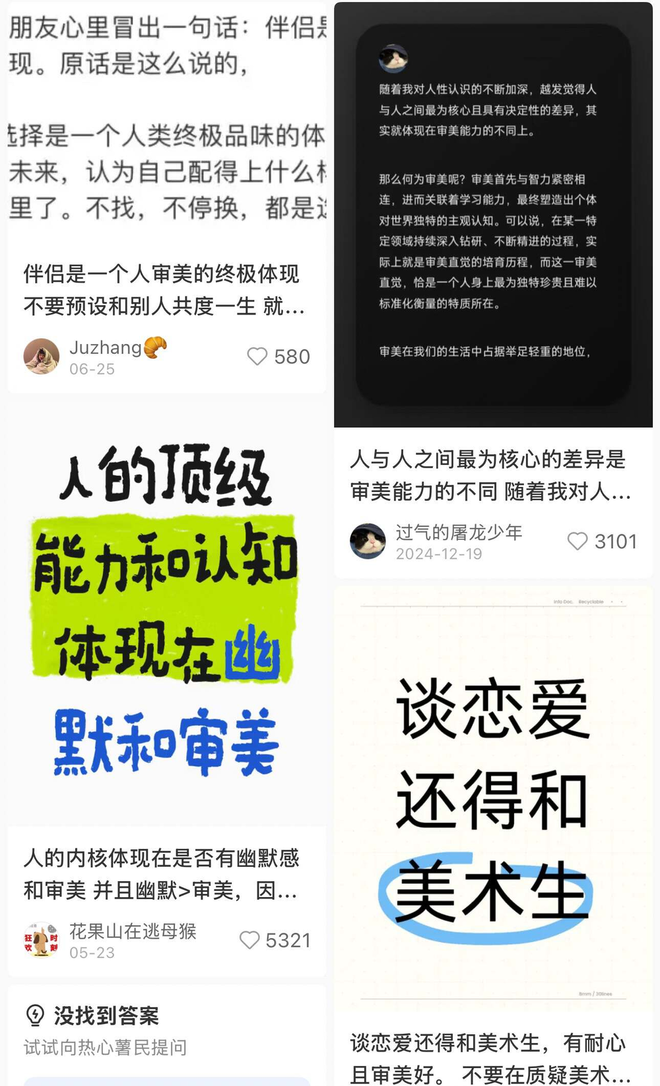Open the '没找到答案' ask-a-question card
Image resolution: width=660 pixels, height=1086 pixels.
pyautogui.click(x=165, y=1030)
